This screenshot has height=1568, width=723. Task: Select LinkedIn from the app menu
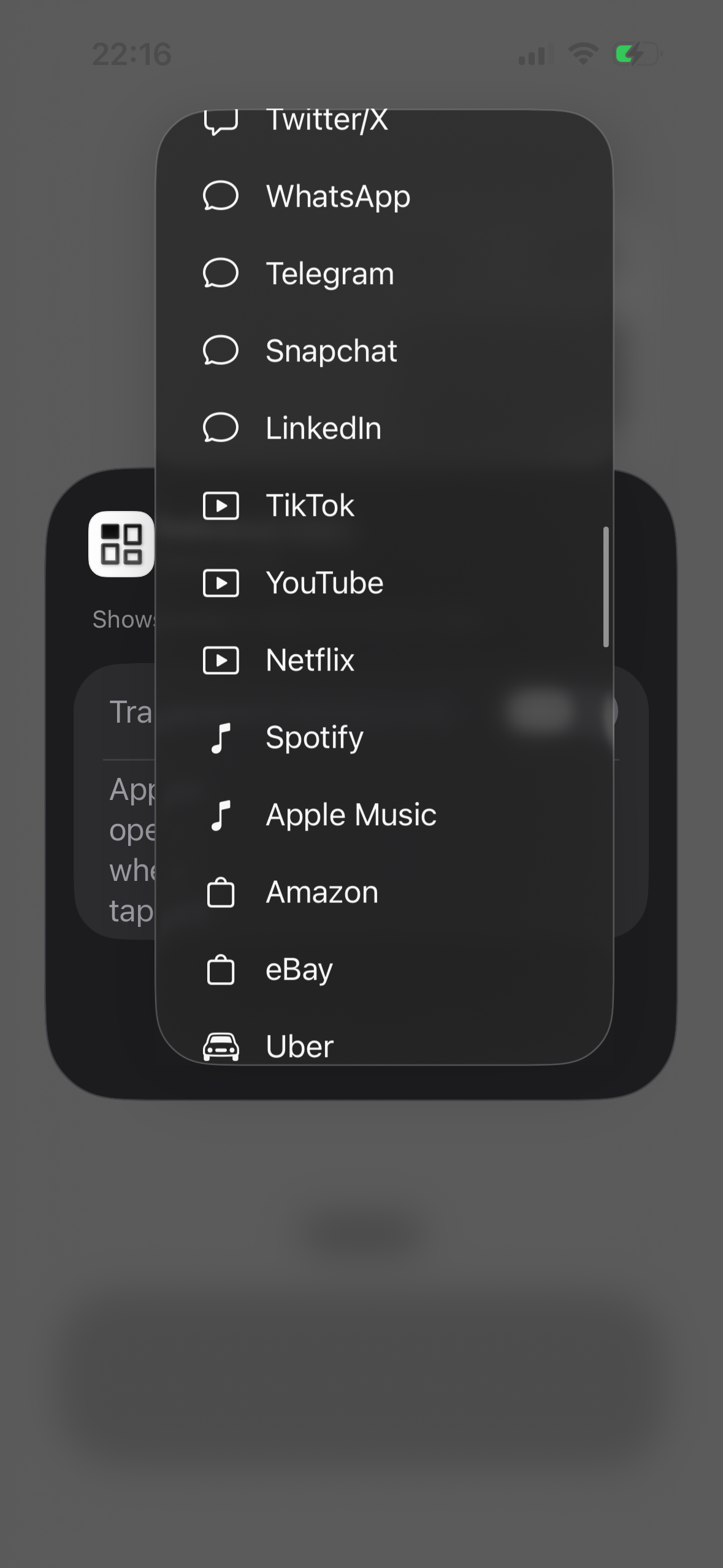324,429
